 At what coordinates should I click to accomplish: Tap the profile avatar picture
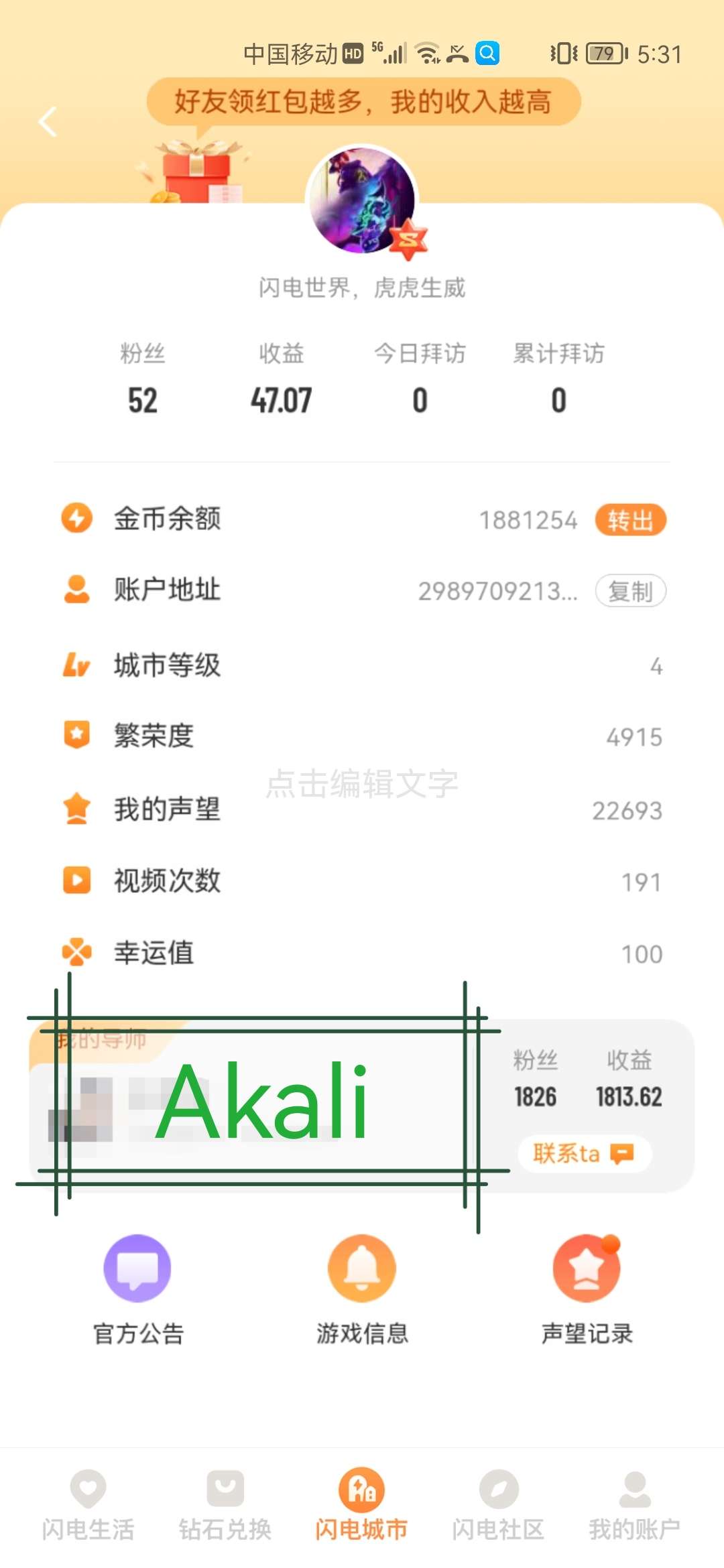[x=362, y=200]
